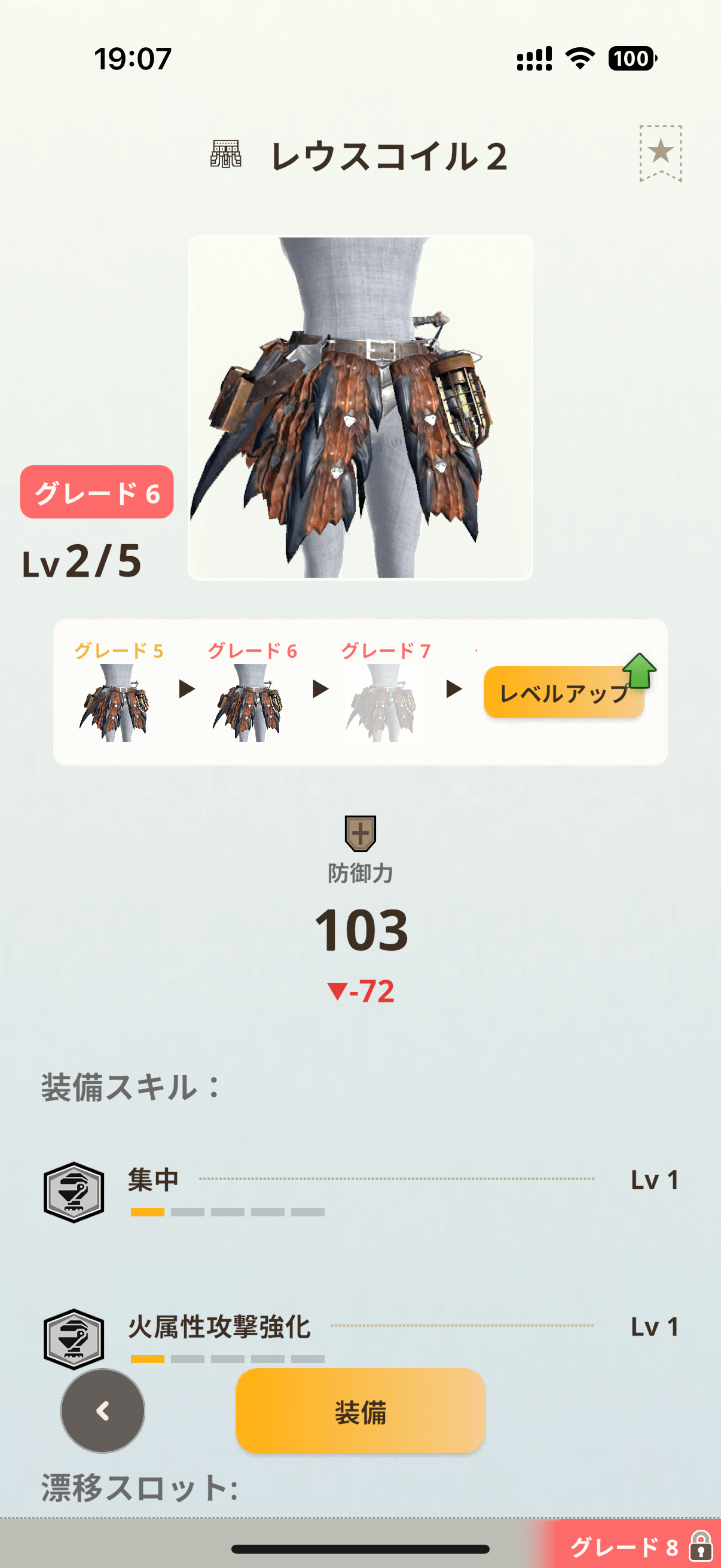Screen dimensions: 721x1568
Task: Tap the locked グレード 8 slot label
Action: [x=636, y=1546]
